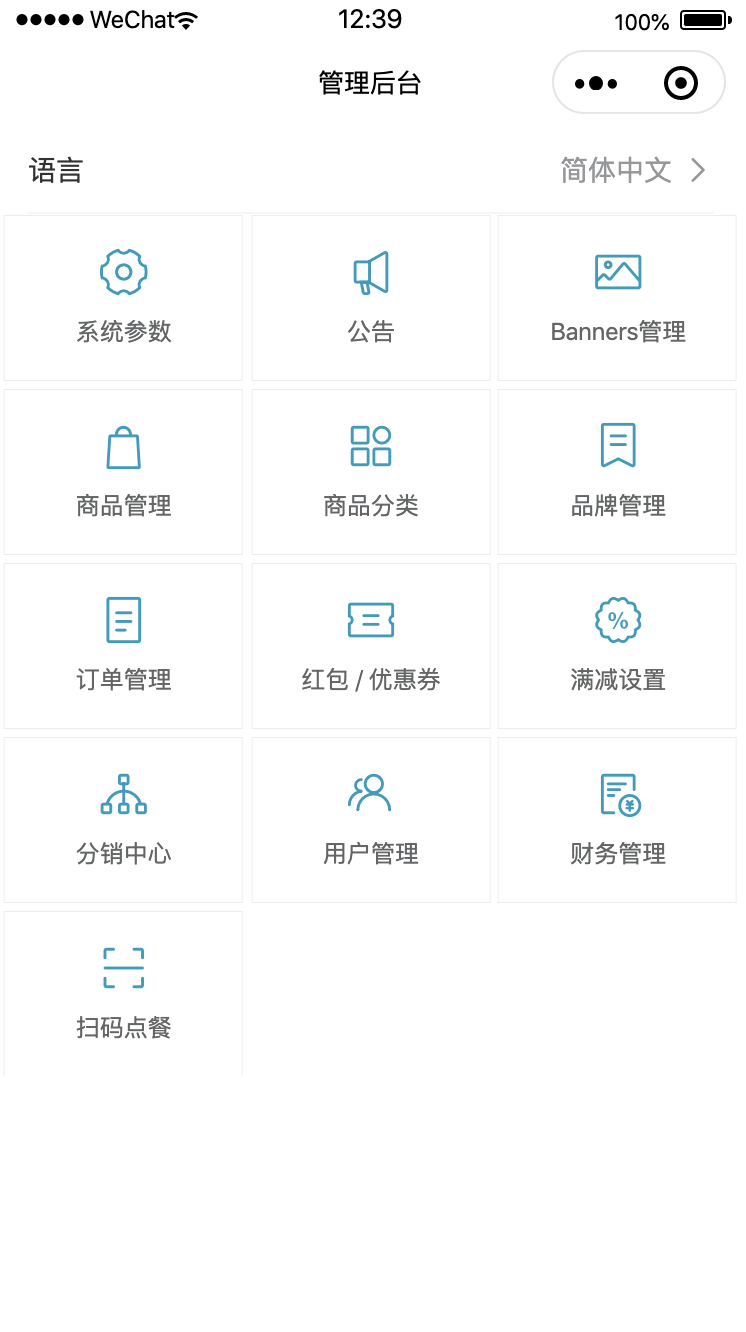Open 满减设置 discount settings
The height and width of the screenshot is (1332, 746).
coord(617,646)
